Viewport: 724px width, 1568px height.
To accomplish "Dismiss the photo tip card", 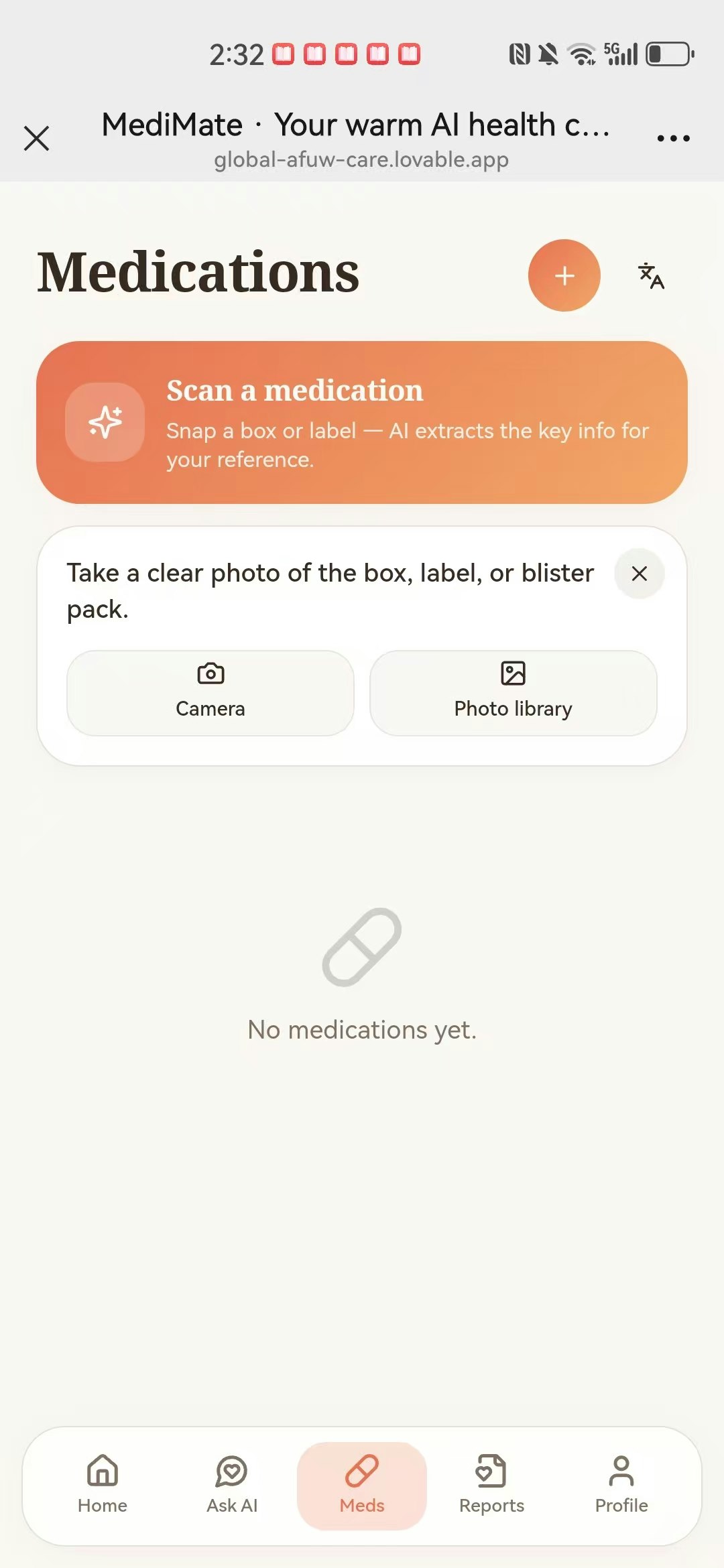I will (x=639, y=574).
